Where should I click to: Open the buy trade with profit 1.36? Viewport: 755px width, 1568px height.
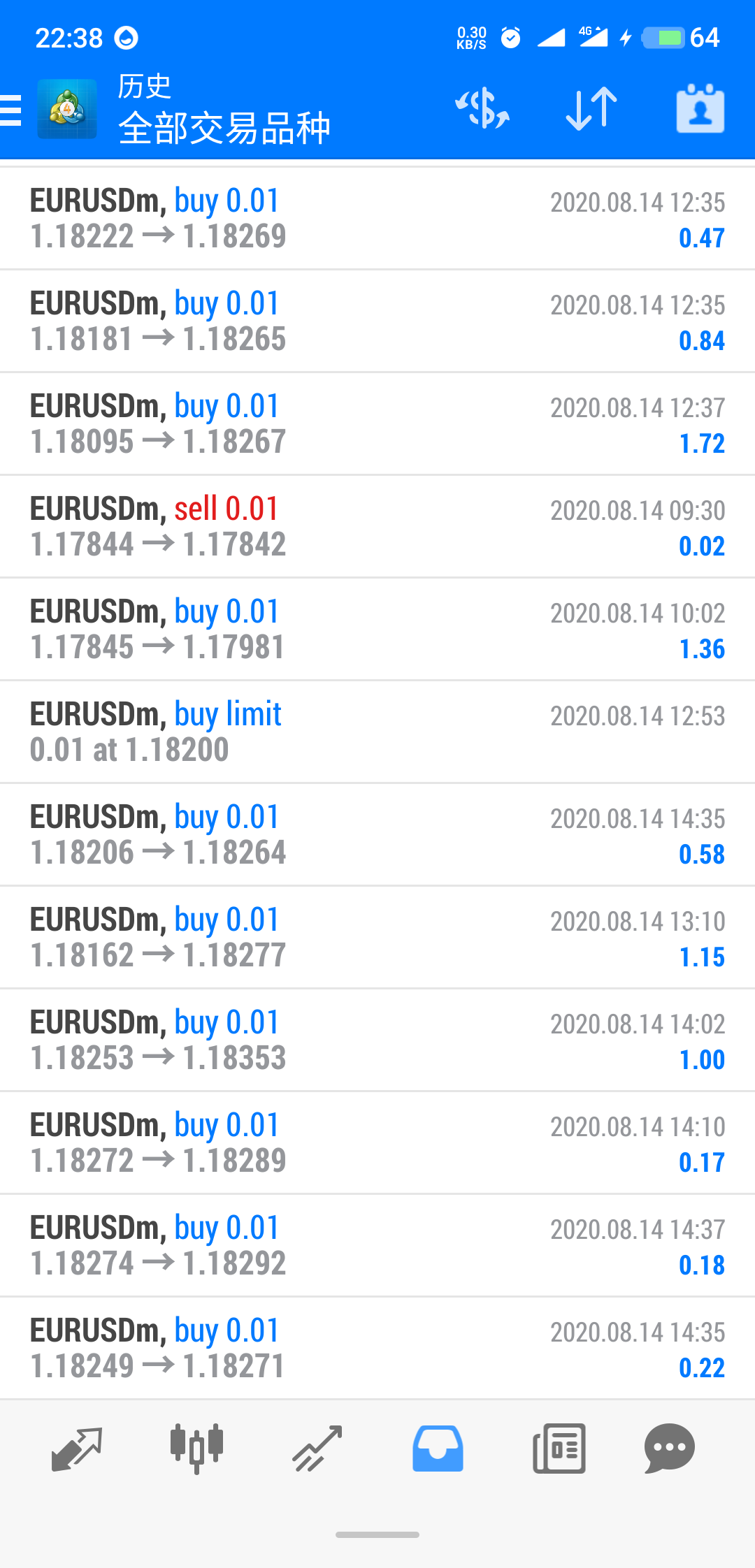click(377, 629)
